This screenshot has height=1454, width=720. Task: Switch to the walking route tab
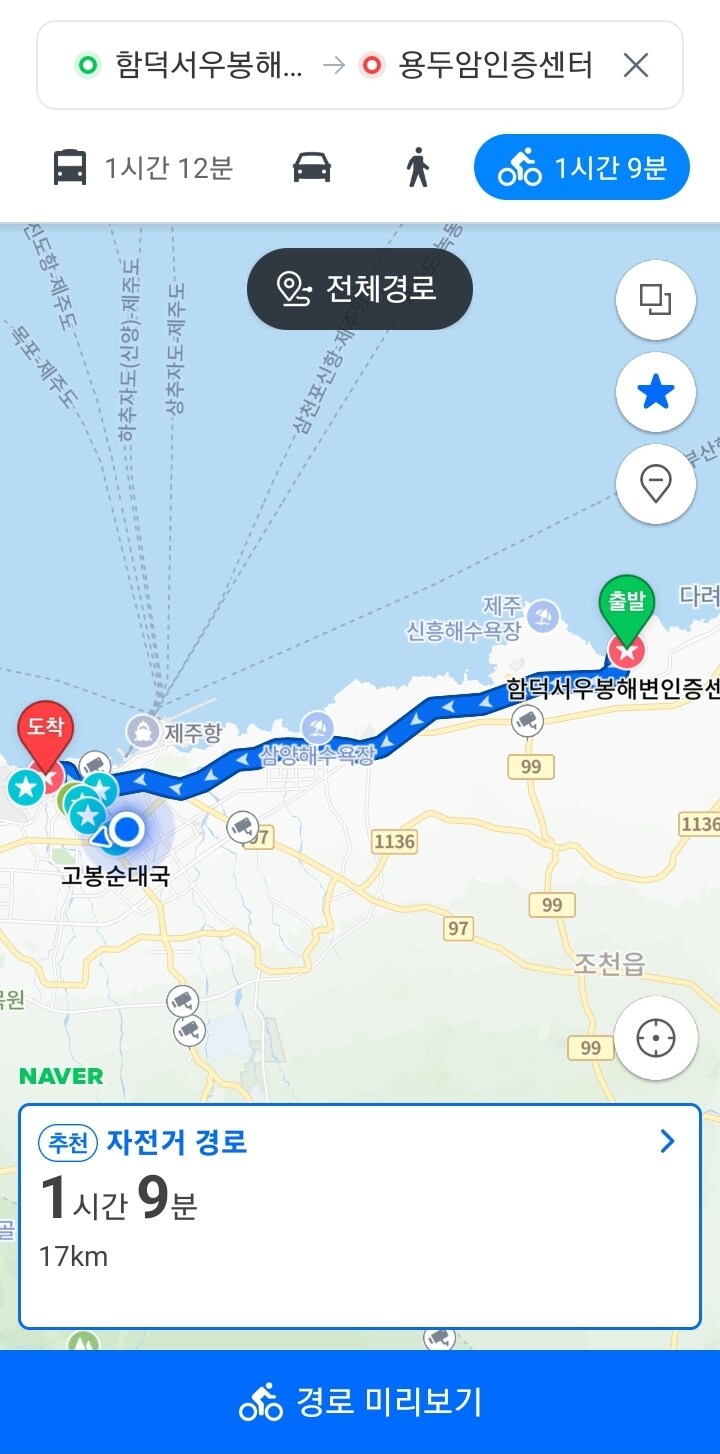[x=418, y=167]
